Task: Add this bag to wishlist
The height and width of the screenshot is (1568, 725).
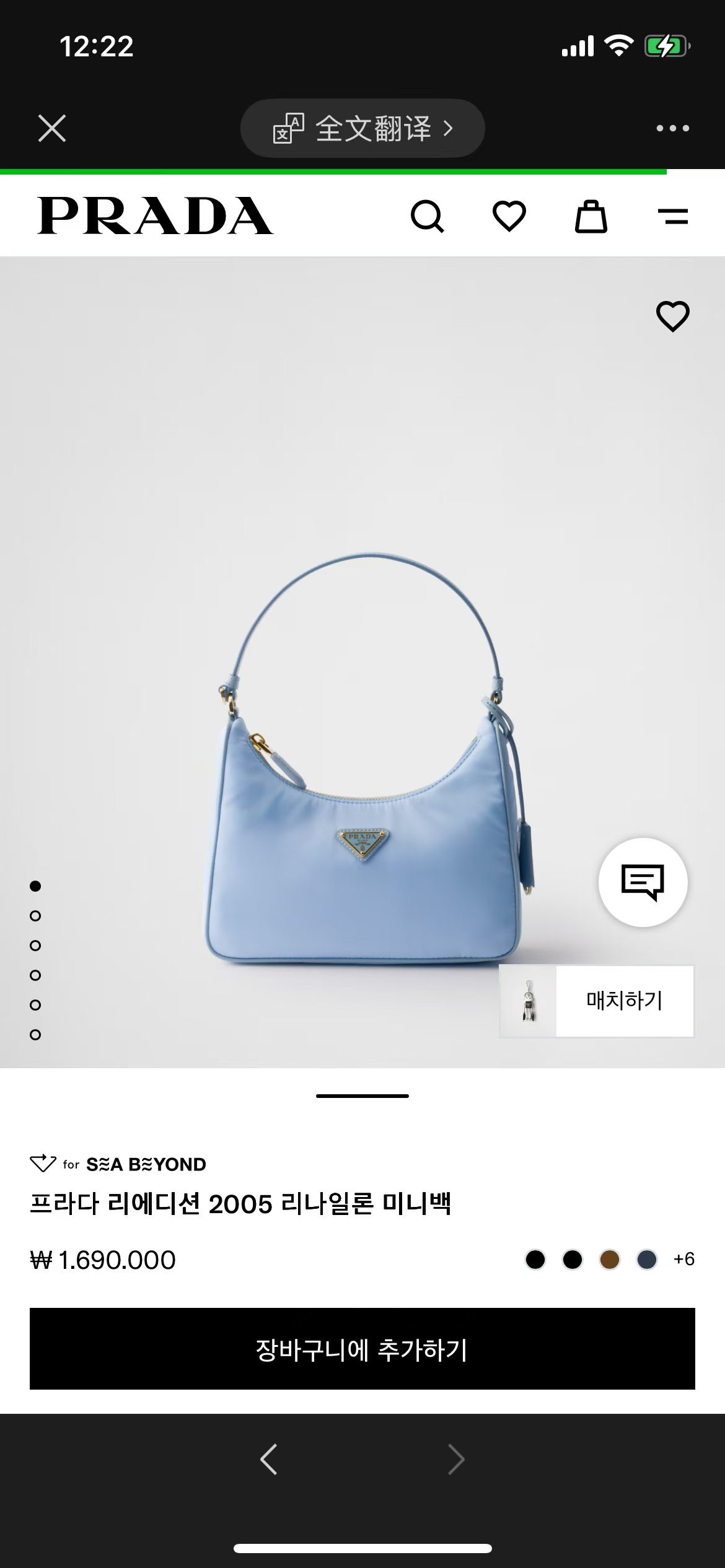Action: pos(672,316)
